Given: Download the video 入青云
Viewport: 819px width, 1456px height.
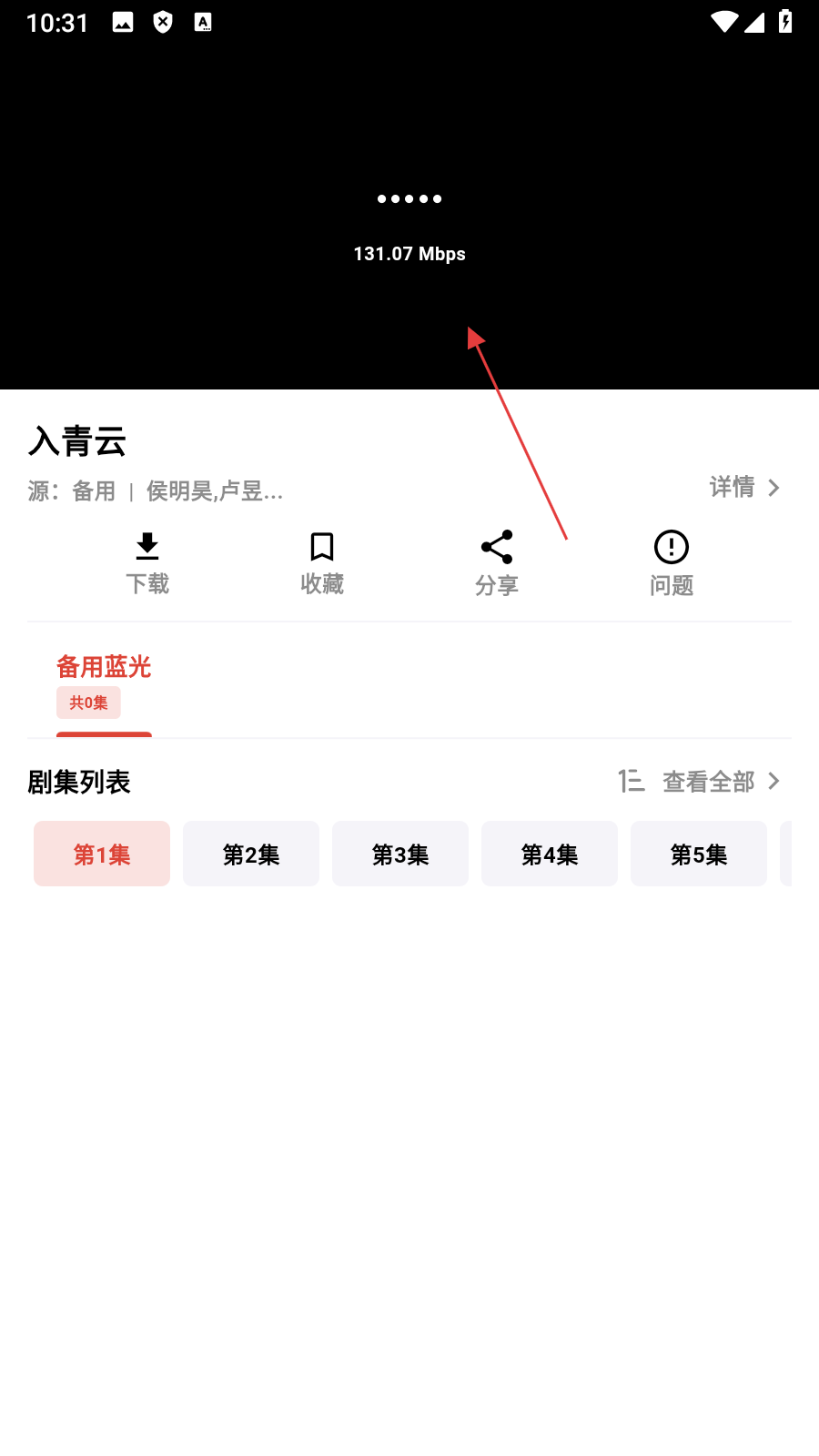Looking at the screenshot, I should tap(147, 563).
